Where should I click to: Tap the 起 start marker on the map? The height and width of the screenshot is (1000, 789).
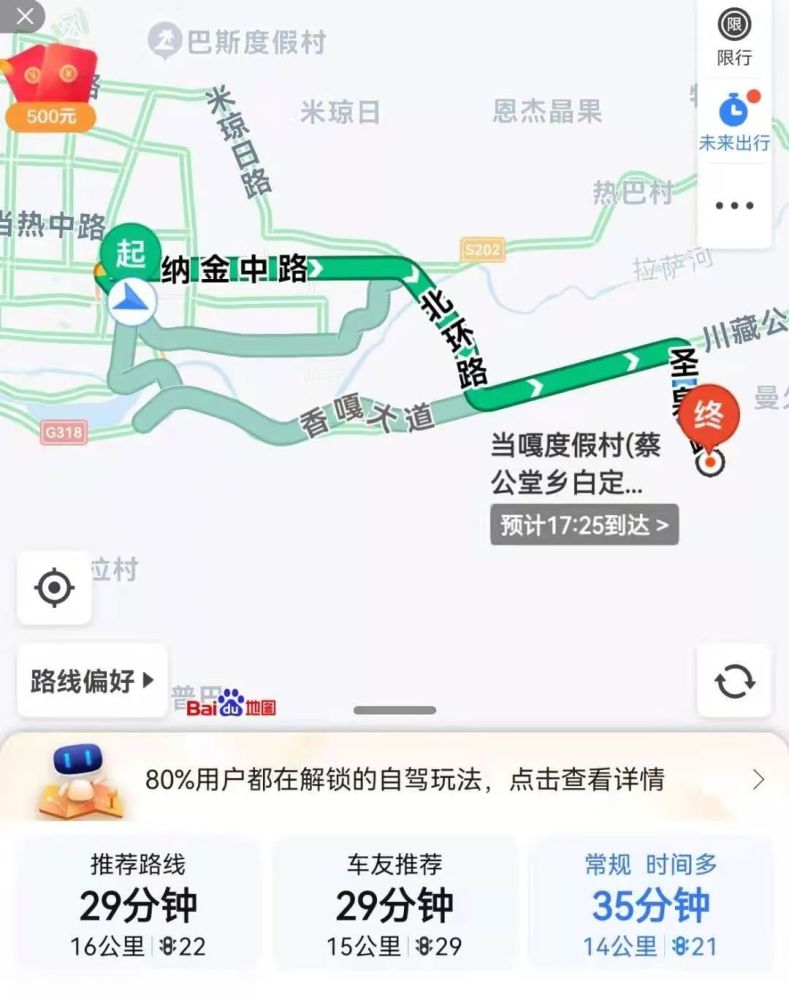pos(131,252)
